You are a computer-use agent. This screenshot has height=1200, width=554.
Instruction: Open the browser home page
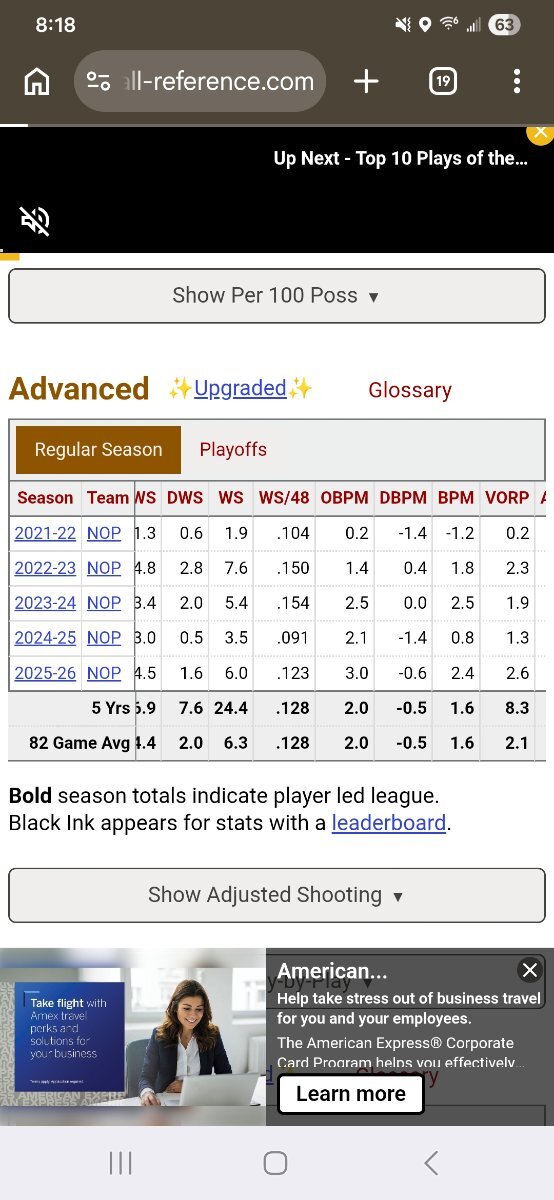coord(36,81)
